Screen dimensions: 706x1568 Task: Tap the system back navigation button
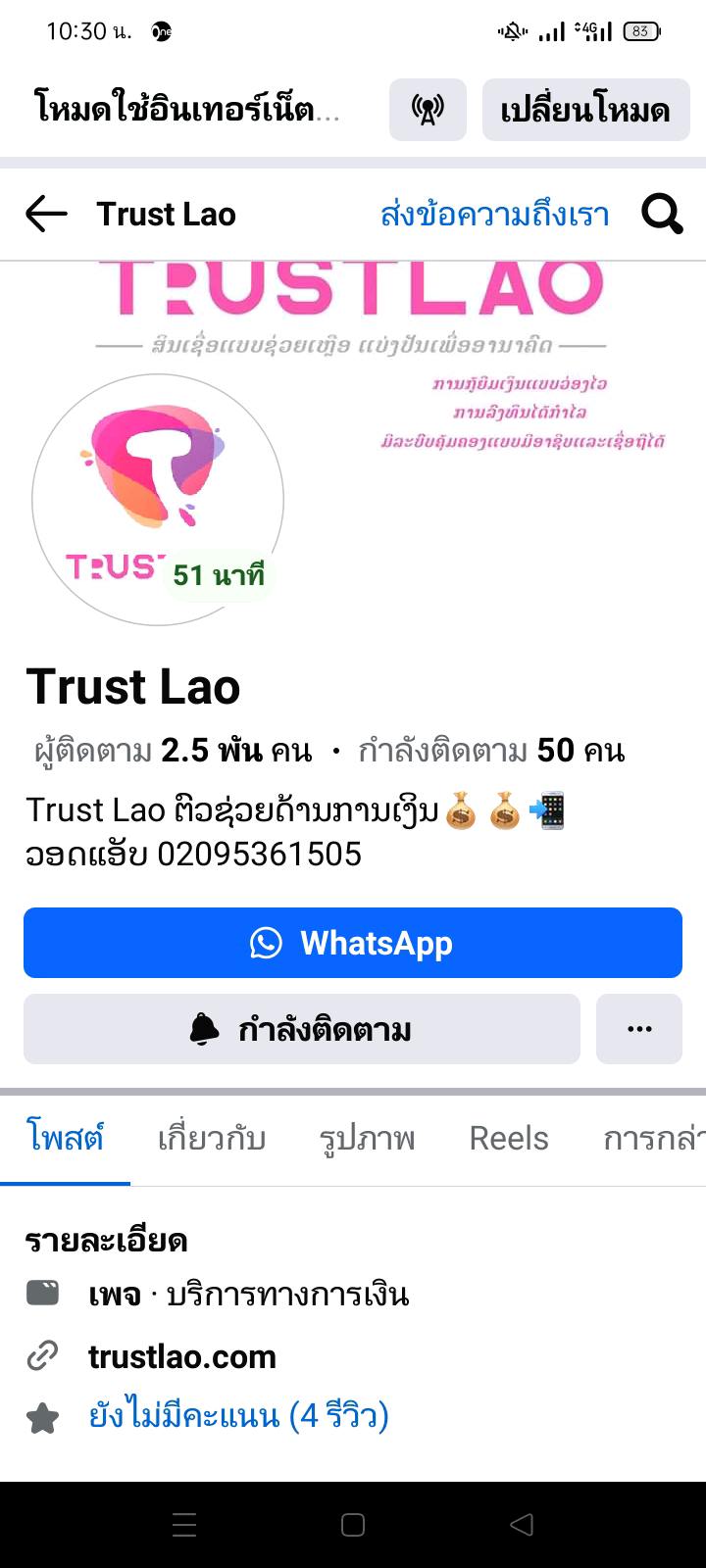click(x=522, y=1525)
